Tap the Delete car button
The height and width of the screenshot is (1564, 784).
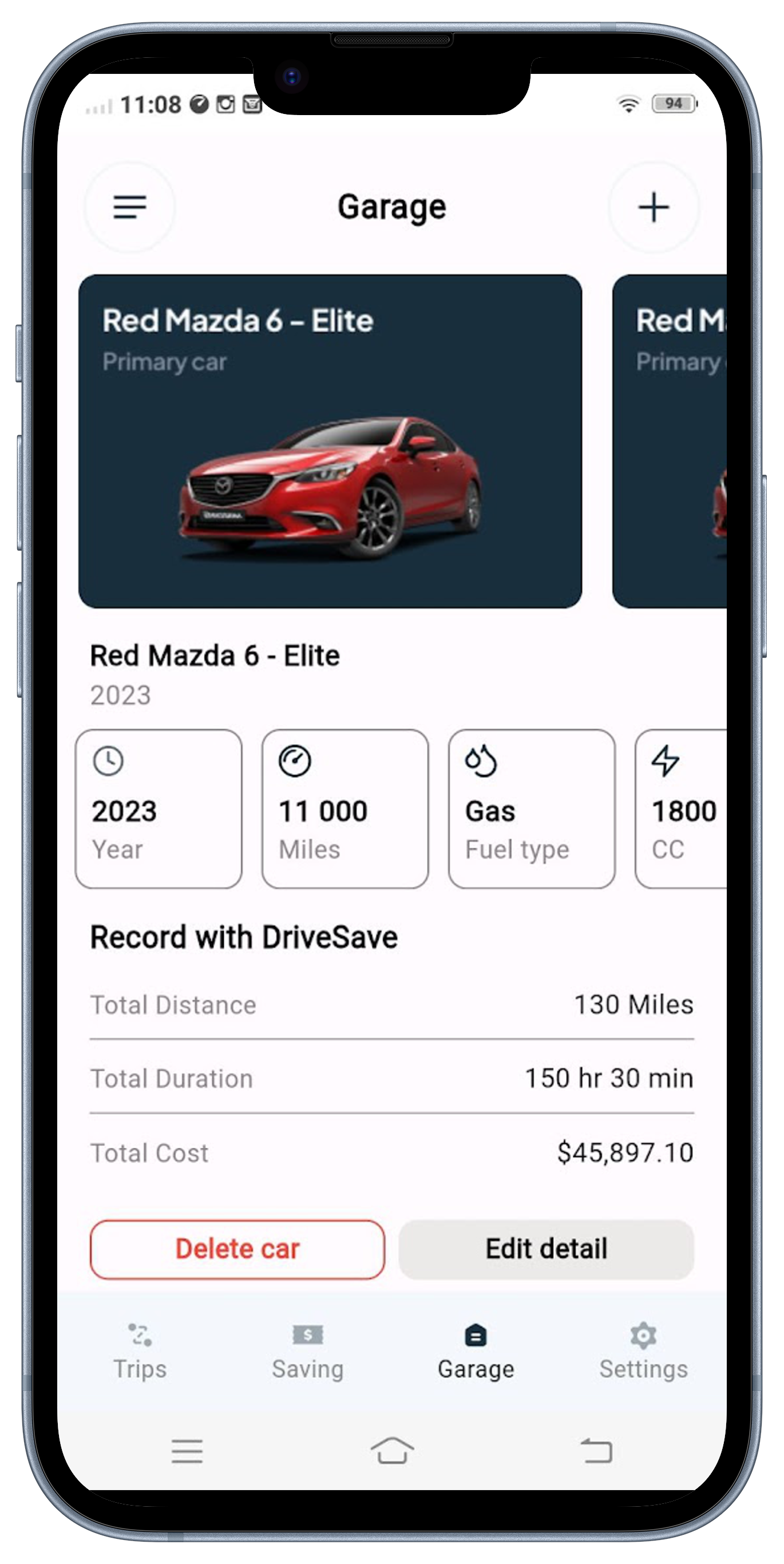(x=237, y=1249)
